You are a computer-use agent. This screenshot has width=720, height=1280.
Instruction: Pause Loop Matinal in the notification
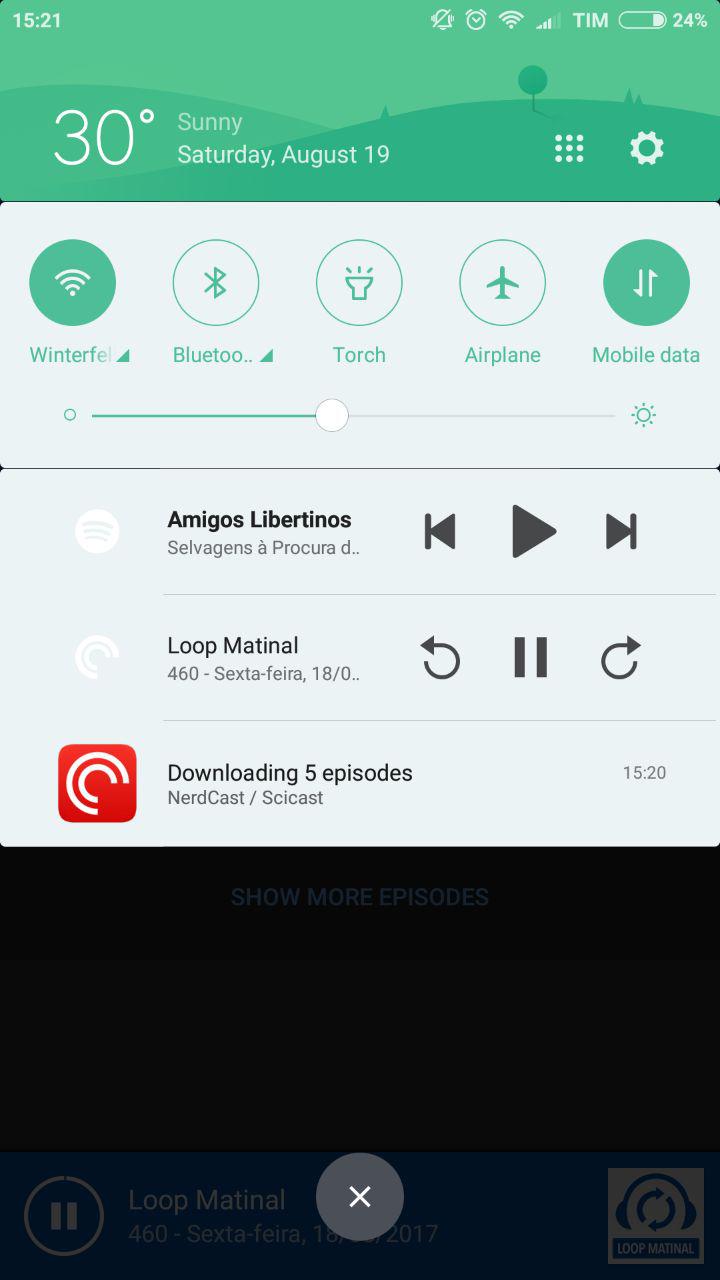pyautogui.click(x=530, y=657)
